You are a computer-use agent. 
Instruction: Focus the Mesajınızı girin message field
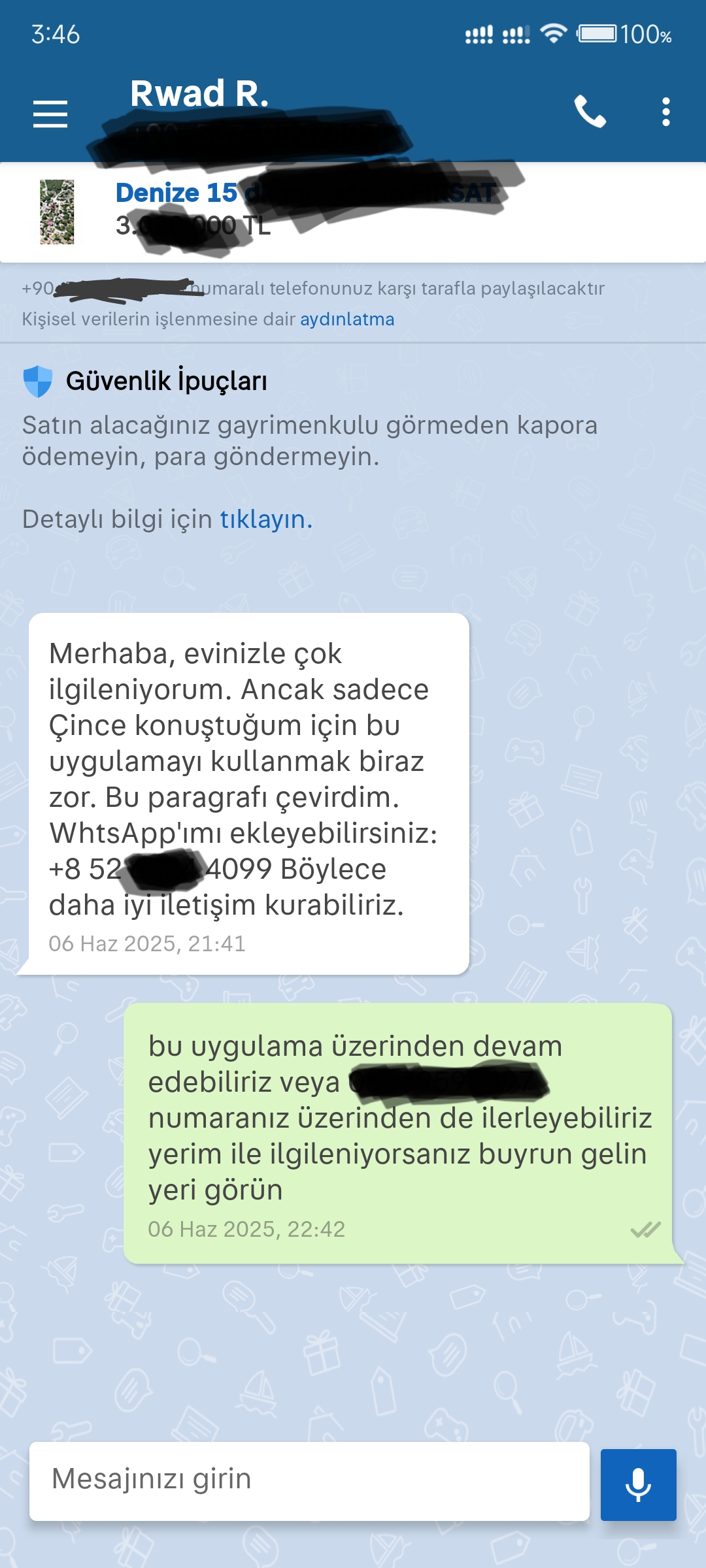pos(309,1480)
